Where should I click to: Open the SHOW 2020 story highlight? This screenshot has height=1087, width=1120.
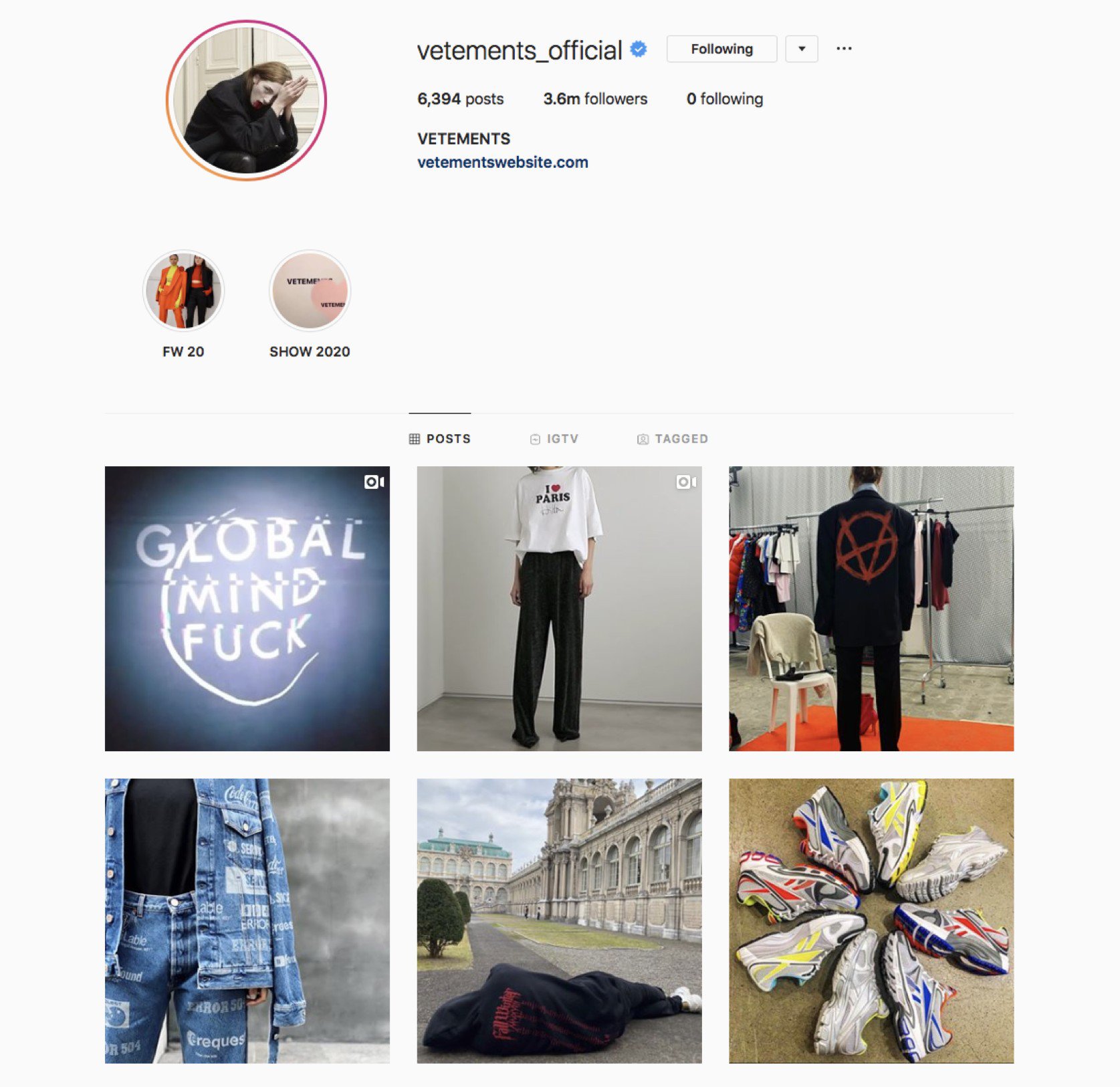[310, 291]
